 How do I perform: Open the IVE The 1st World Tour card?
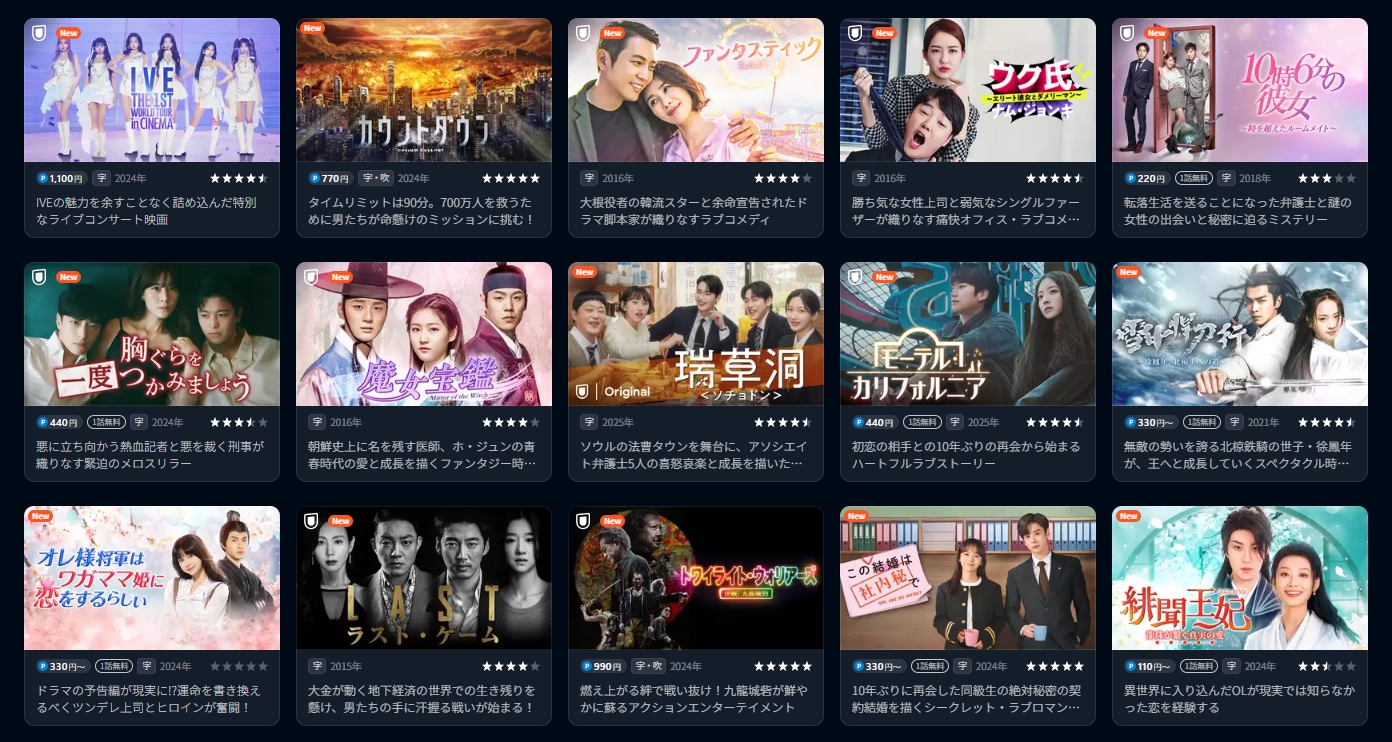[x=152, y=90]
